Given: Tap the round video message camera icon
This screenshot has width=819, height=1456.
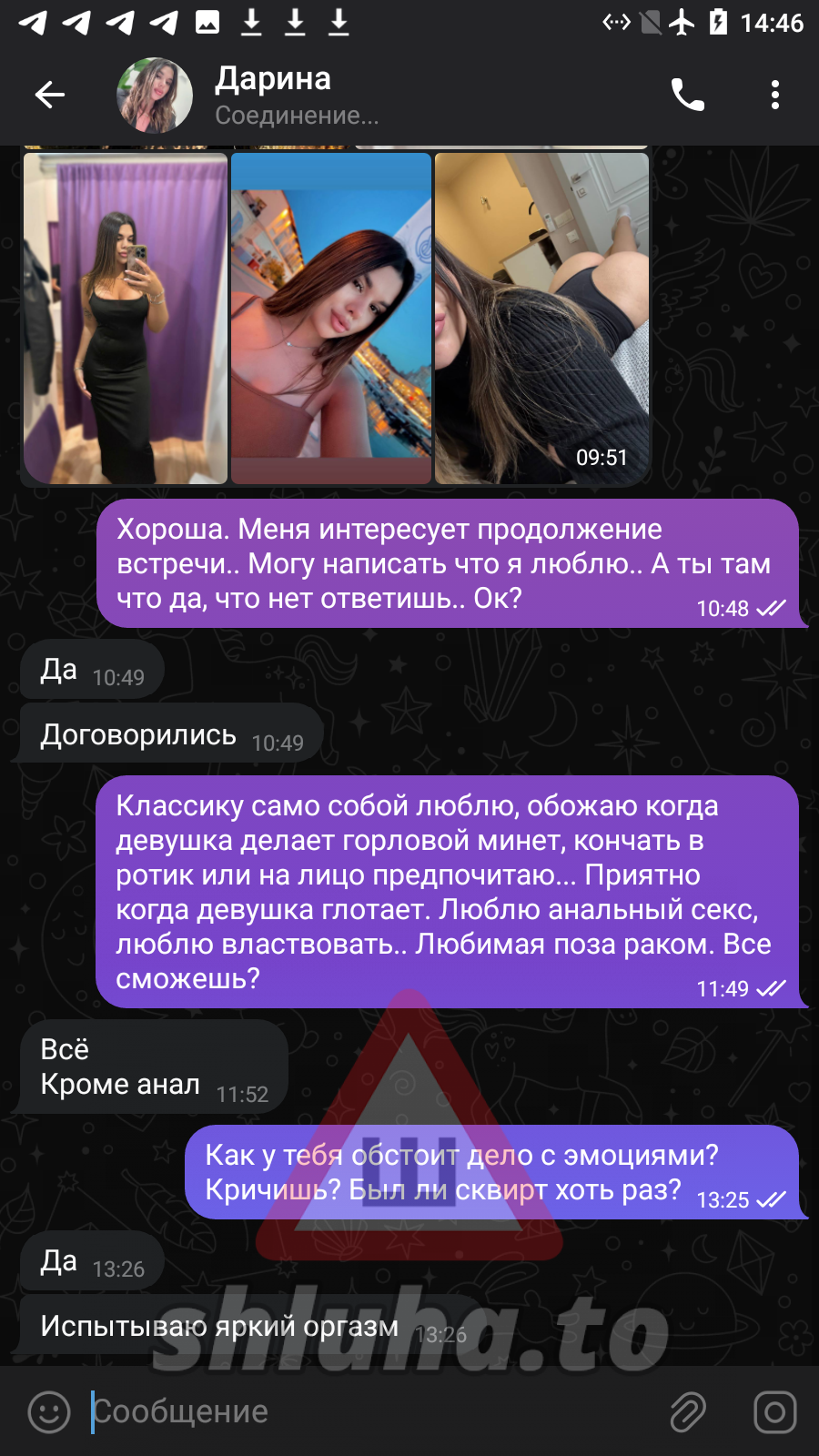Looking at the screenshot, I should tap(774, 1412).
